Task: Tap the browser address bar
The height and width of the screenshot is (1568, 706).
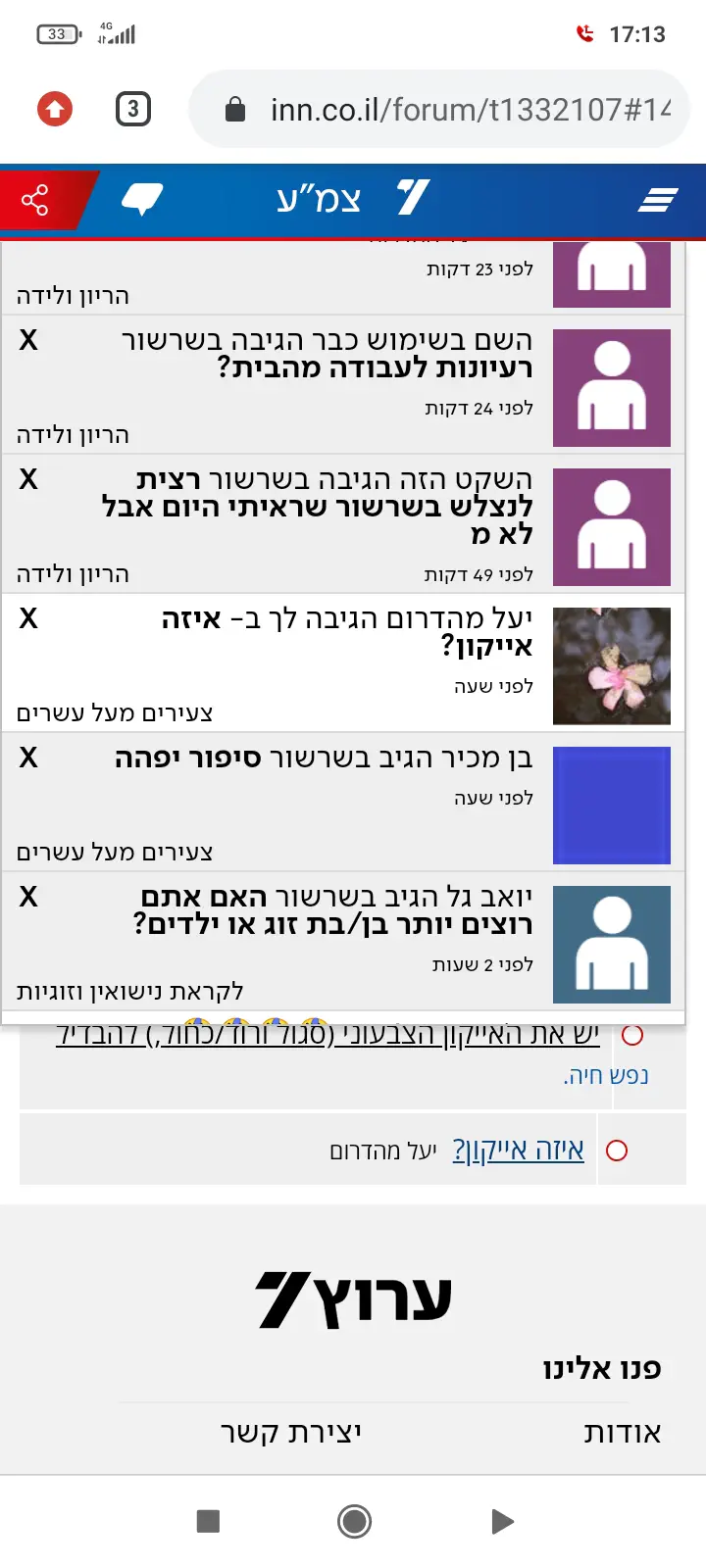Action: 441,109
